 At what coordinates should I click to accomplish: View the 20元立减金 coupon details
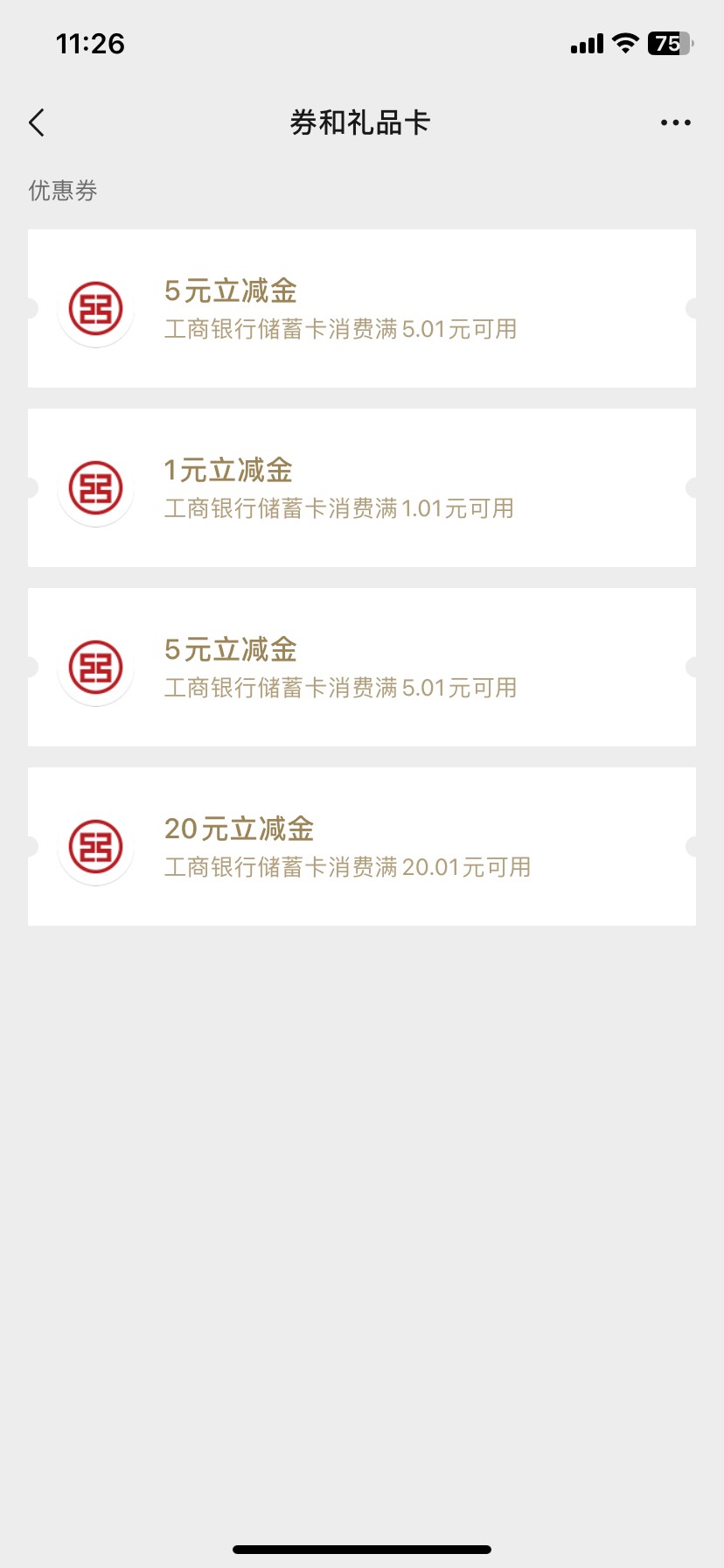361,846
